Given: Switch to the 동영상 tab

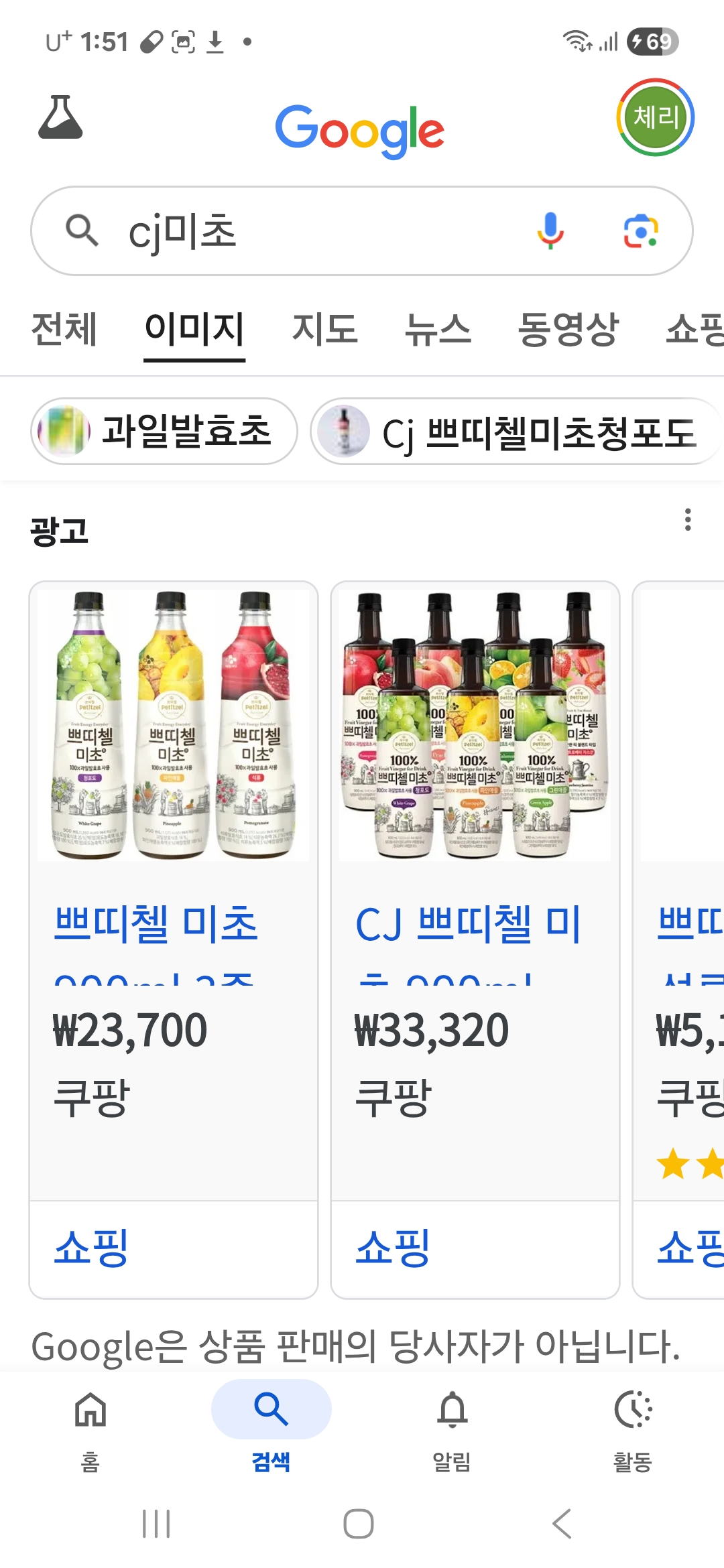Looking at the screenshot, I should pyautogui.click(x=568, y=329).
